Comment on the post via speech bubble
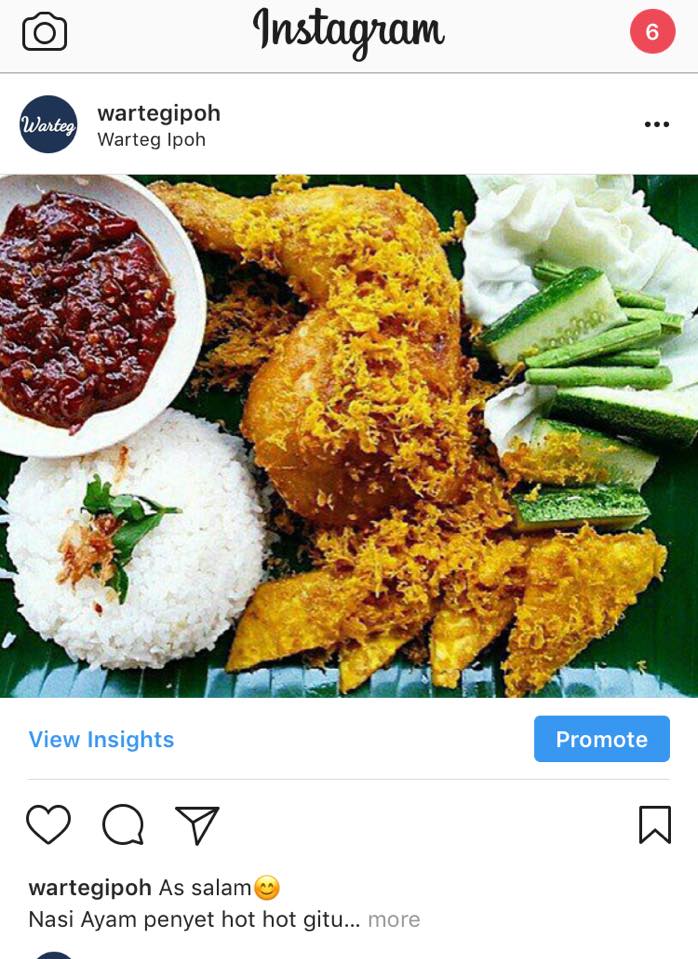This screenshot has height=959, width=698. (x=123, y=824)
